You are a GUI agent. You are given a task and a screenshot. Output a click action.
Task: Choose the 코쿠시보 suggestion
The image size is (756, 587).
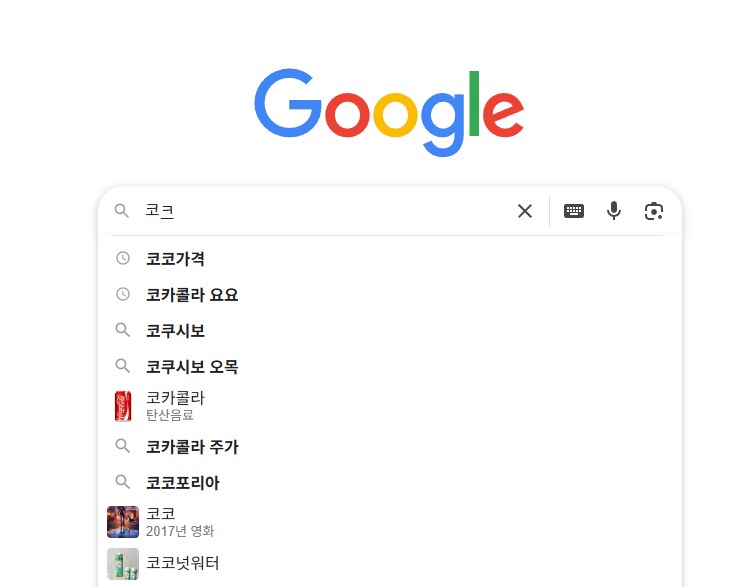175,331
